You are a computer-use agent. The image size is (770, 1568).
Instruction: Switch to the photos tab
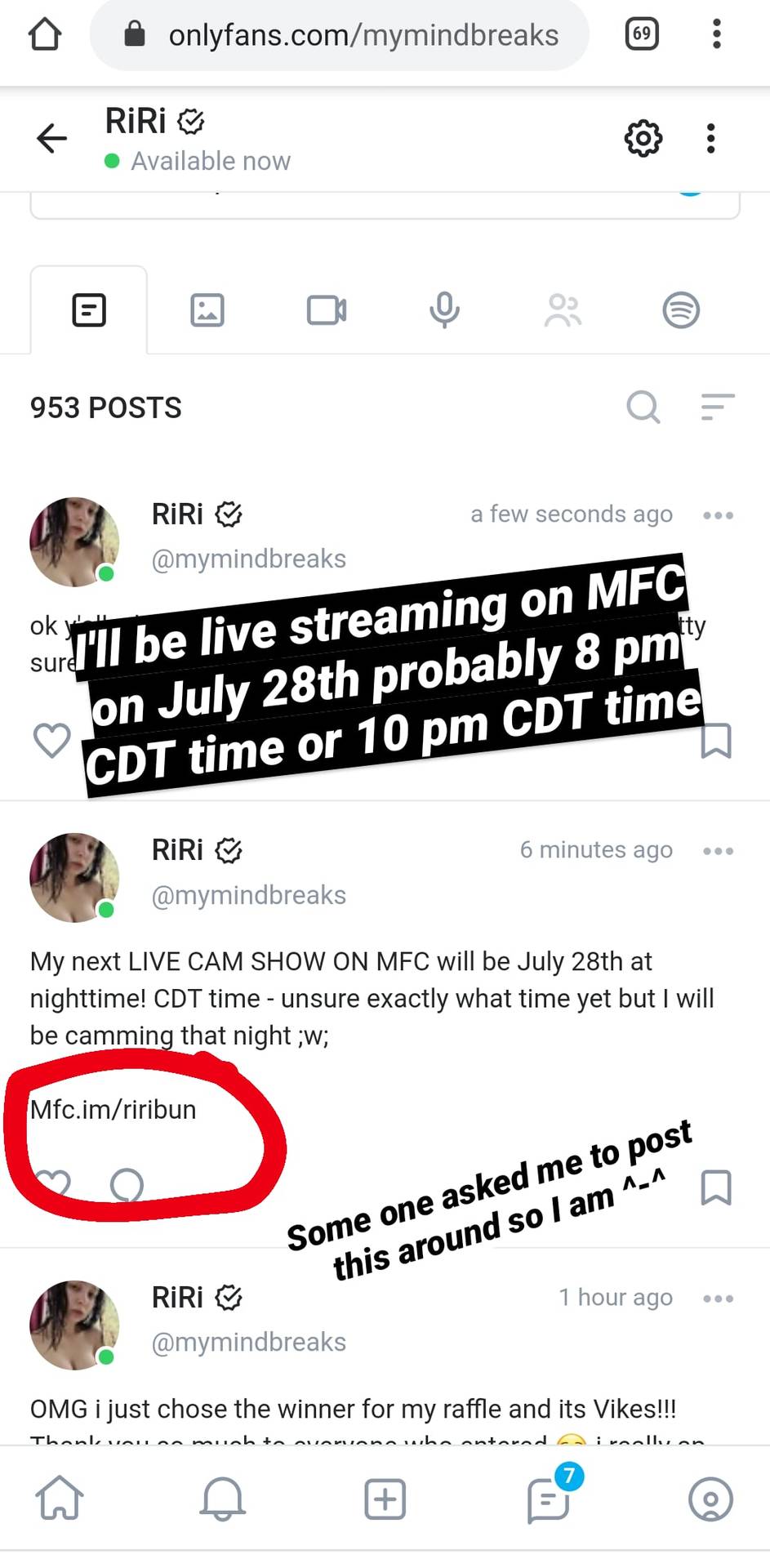207,310
